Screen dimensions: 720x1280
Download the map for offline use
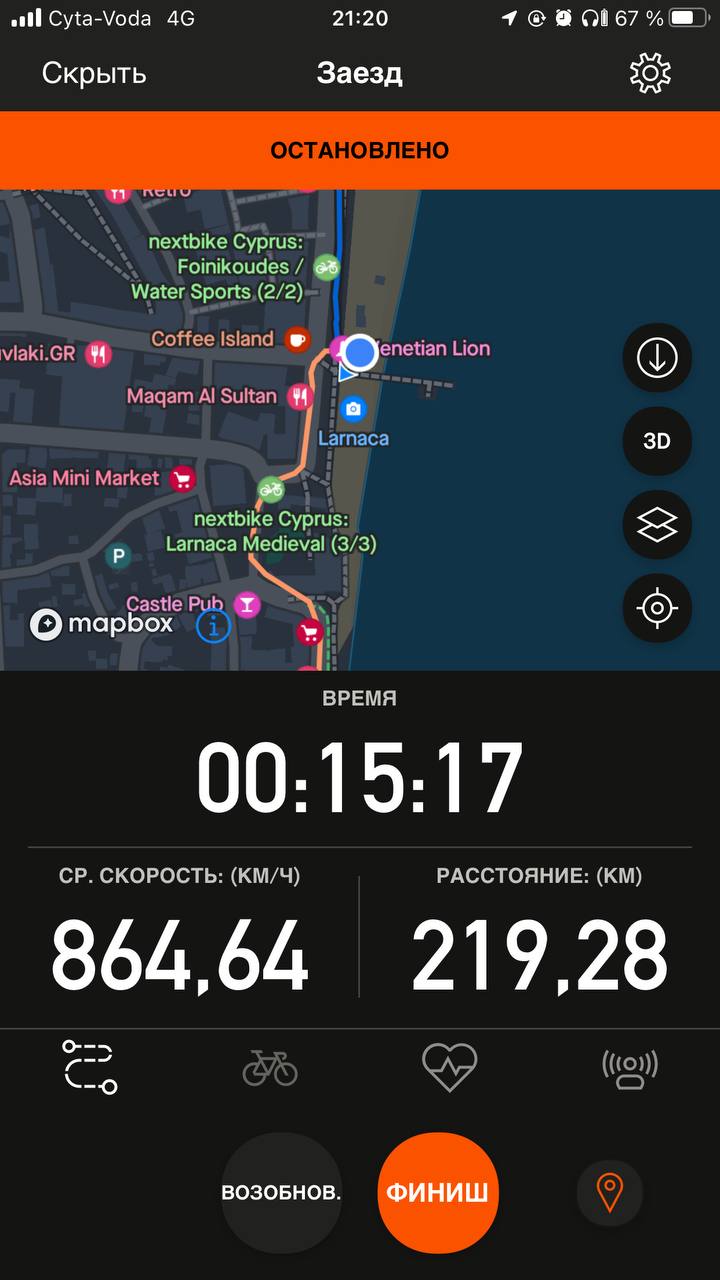pos(657,358)
